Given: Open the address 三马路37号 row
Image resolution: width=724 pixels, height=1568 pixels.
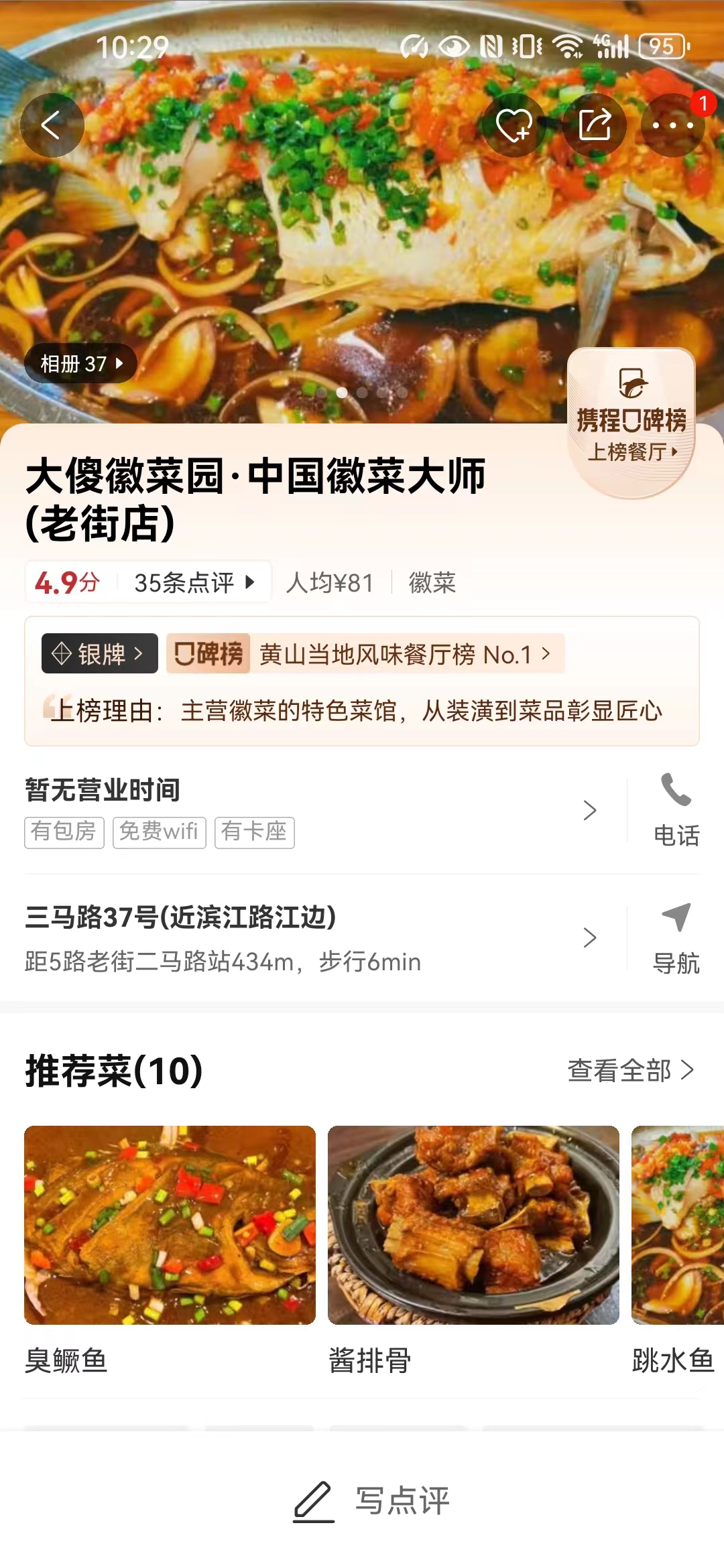Looking at the screenshot, I should 312,938.
